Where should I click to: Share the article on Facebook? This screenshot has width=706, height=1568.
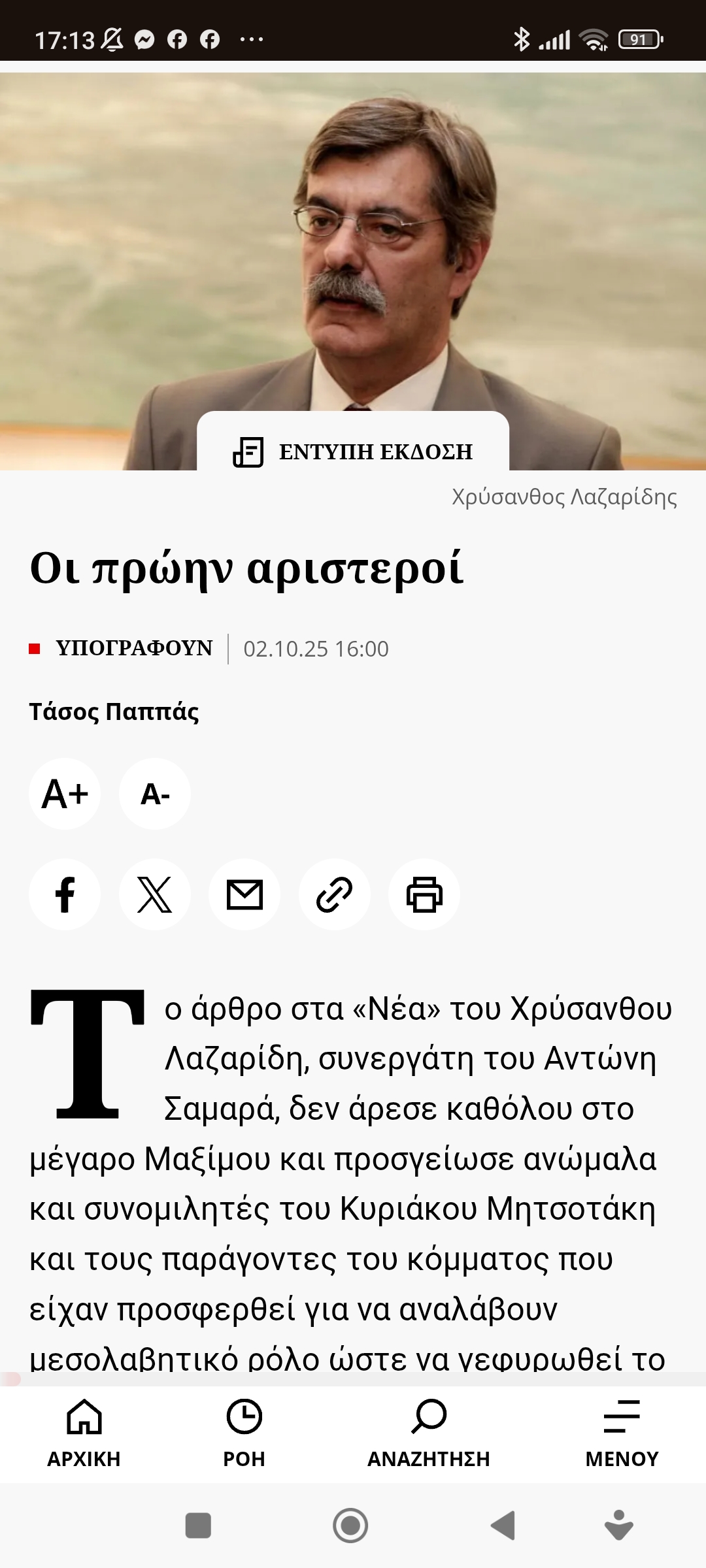pyautogui.click(x=65, y=894)
